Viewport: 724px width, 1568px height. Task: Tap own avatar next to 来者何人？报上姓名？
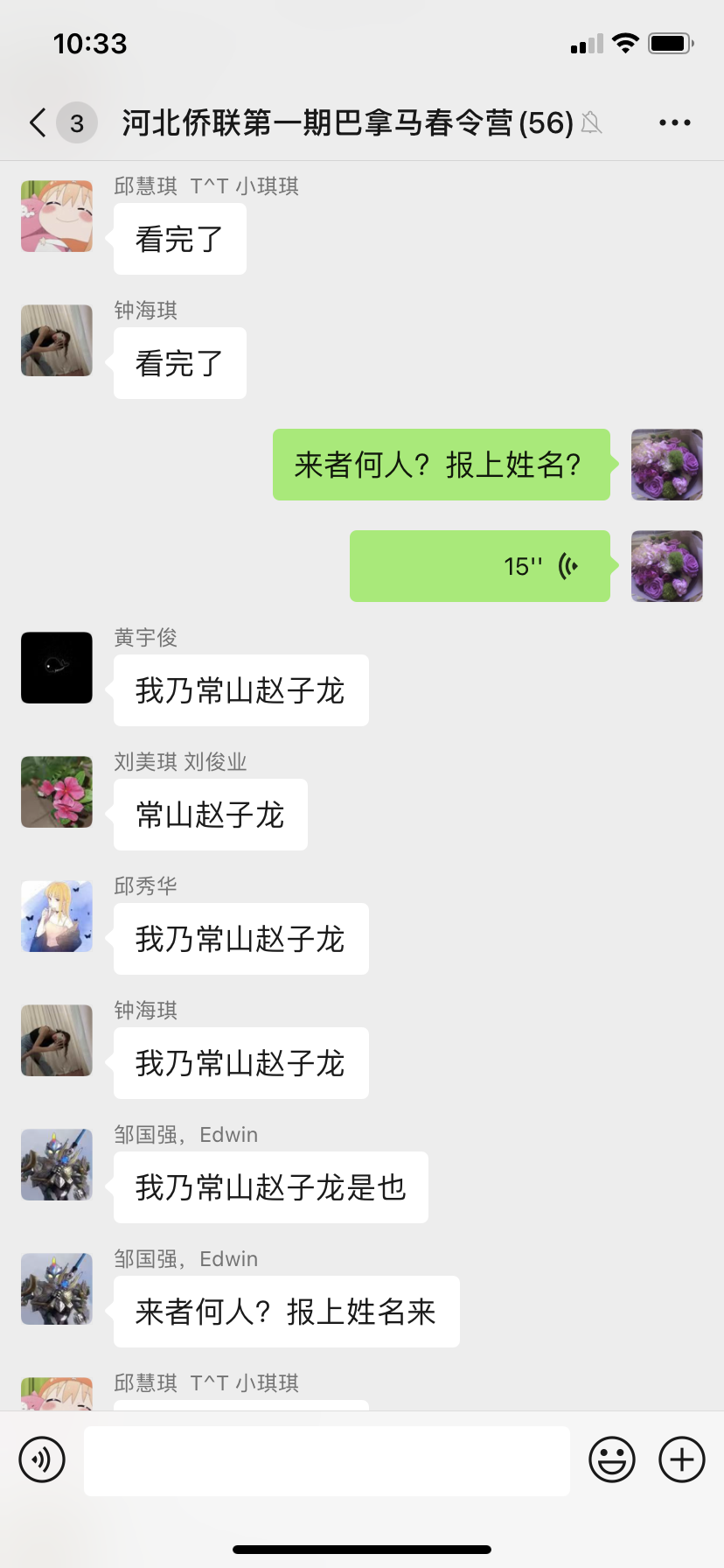click(x=666, y=465)
